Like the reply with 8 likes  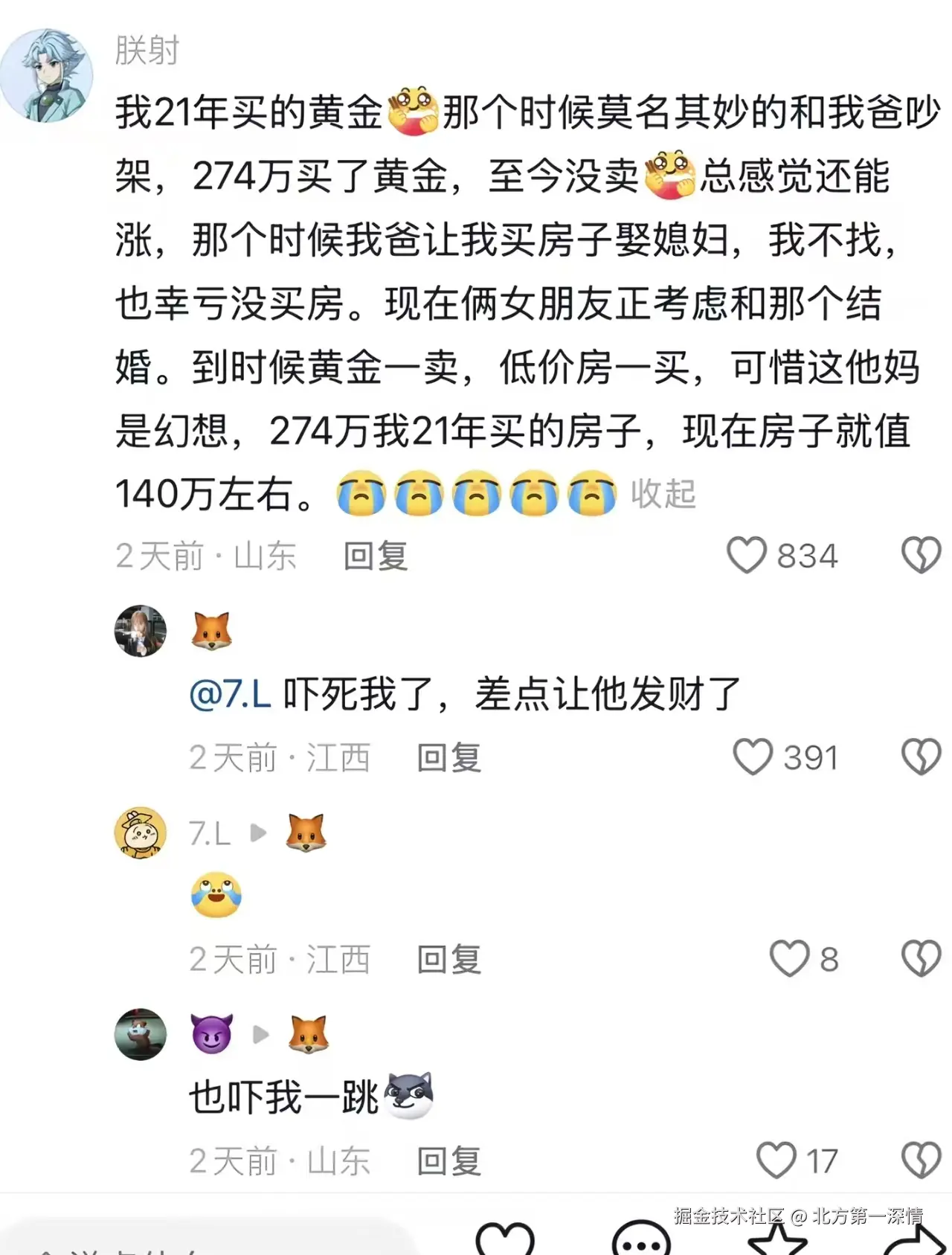(790, 960)
